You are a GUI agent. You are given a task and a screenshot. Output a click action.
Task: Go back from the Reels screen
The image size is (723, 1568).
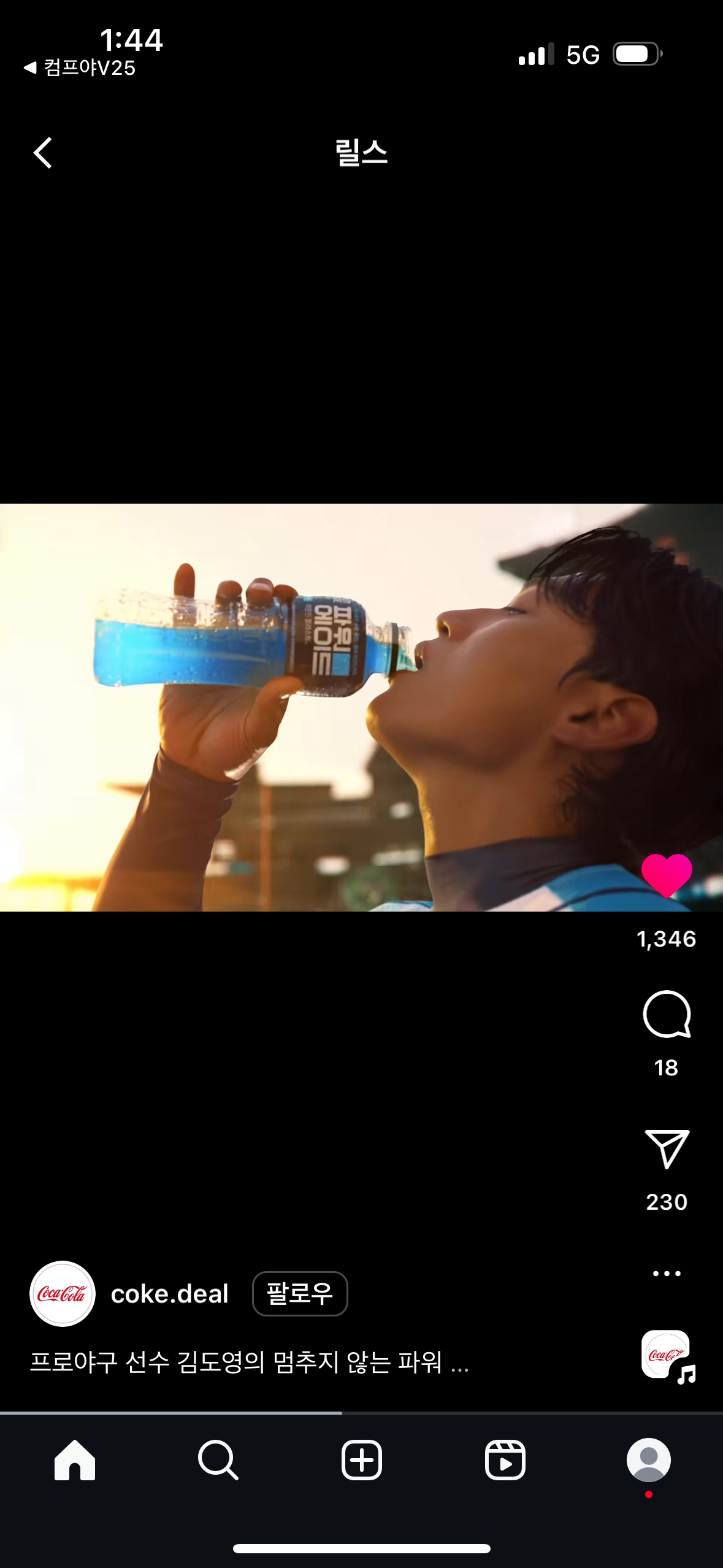pyautogui.click(x=42, y=153)
